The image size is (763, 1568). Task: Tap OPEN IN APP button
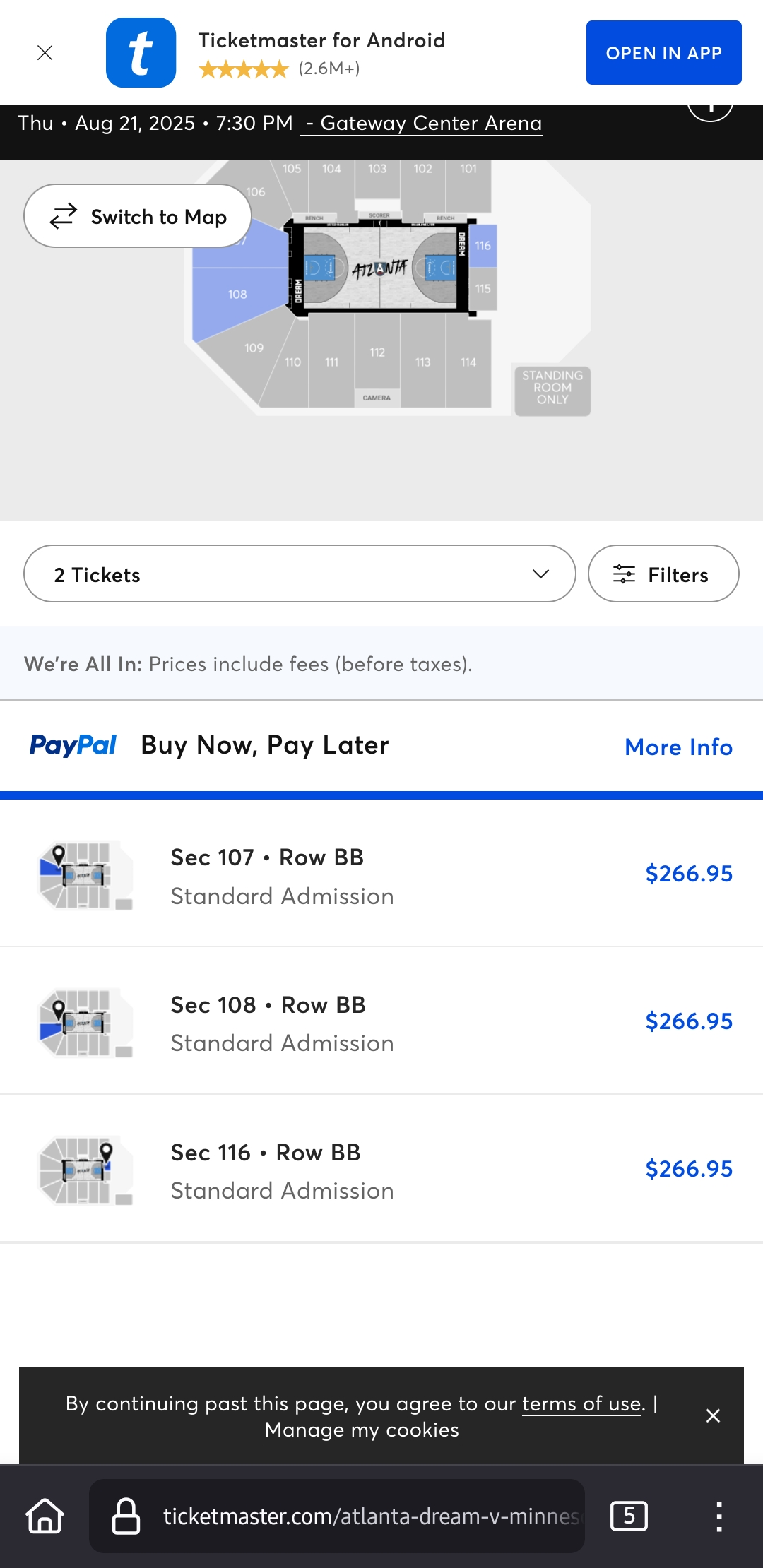[663, 53]
